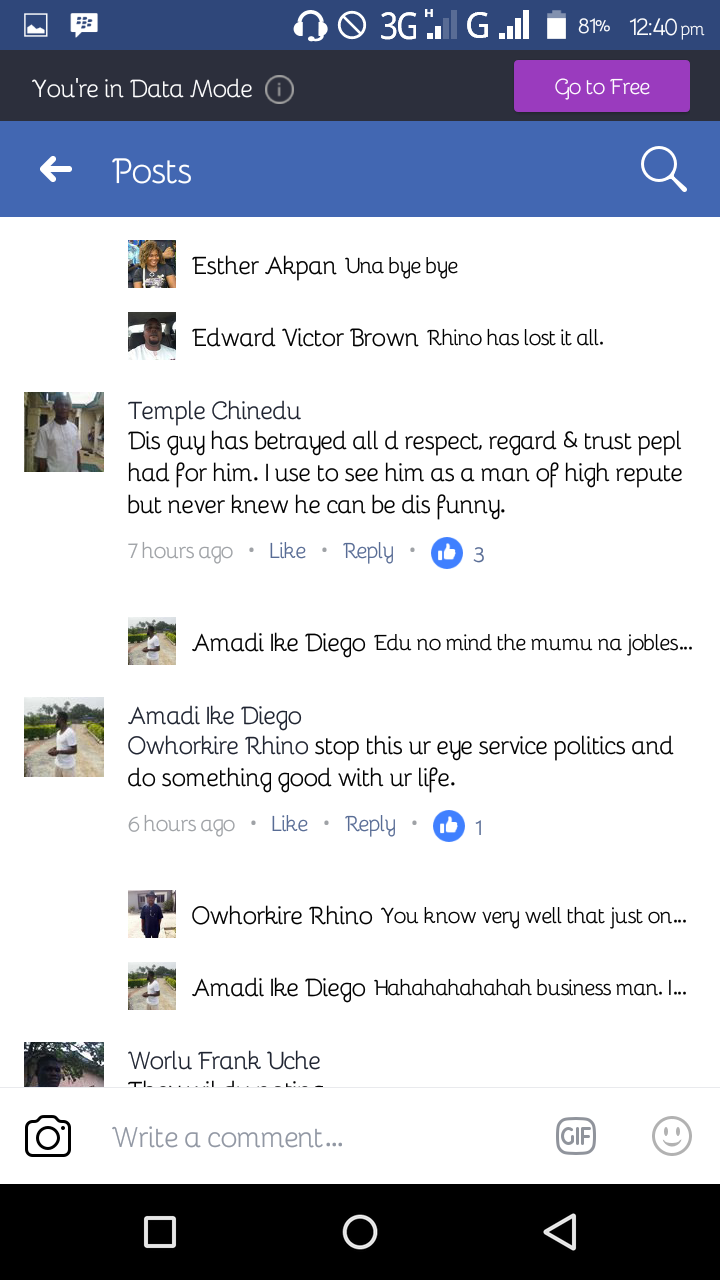
Task: Open Temple Chinedu's profile picture
Action: 64,432
